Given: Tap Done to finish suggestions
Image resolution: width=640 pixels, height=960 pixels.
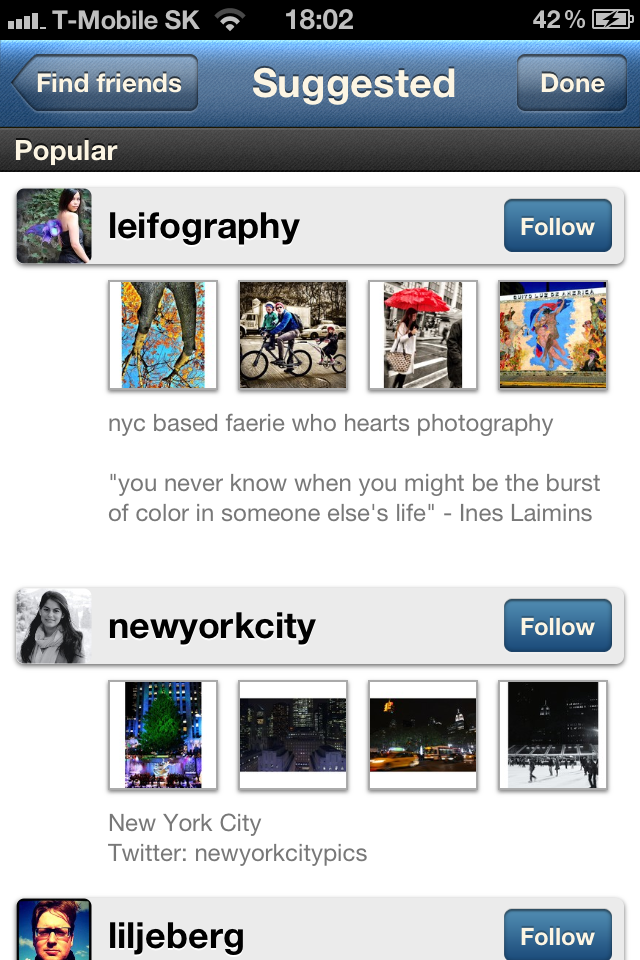Looking at the screenshot, I should [572, 83].
